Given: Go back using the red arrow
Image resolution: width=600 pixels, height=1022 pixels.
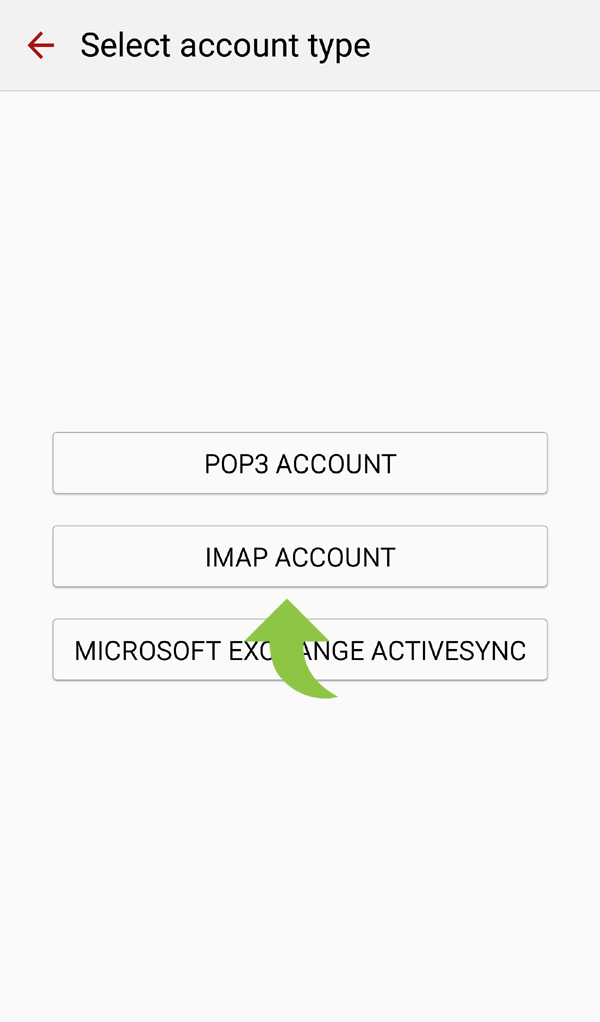Looking at the screenshot, I should [x=40, y=46].
